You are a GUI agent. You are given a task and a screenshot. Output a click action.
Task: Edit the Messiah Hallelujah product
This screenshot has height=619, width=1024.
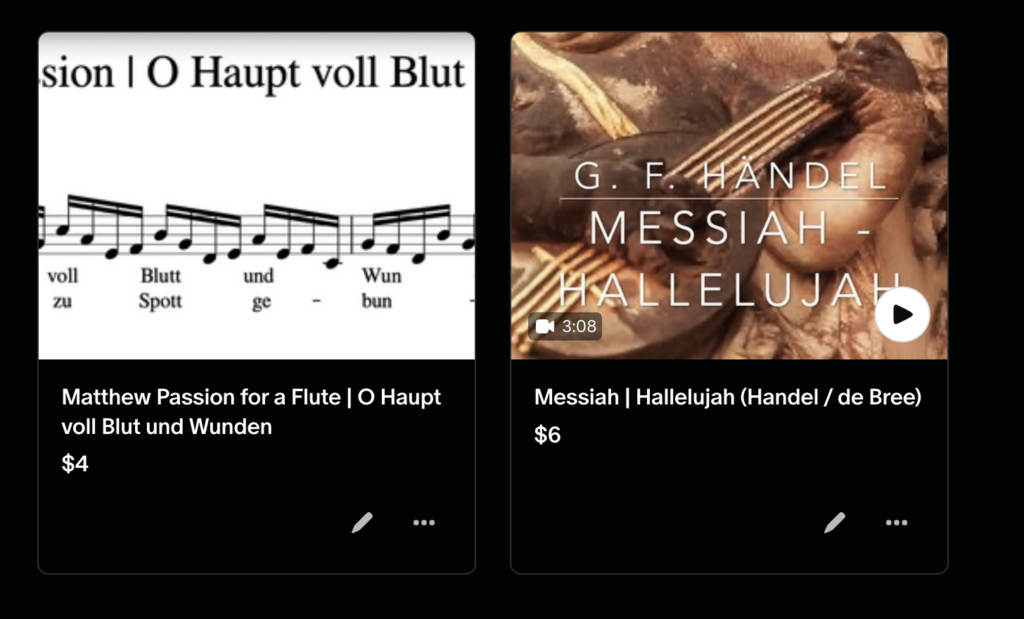[x=834, y=522]
